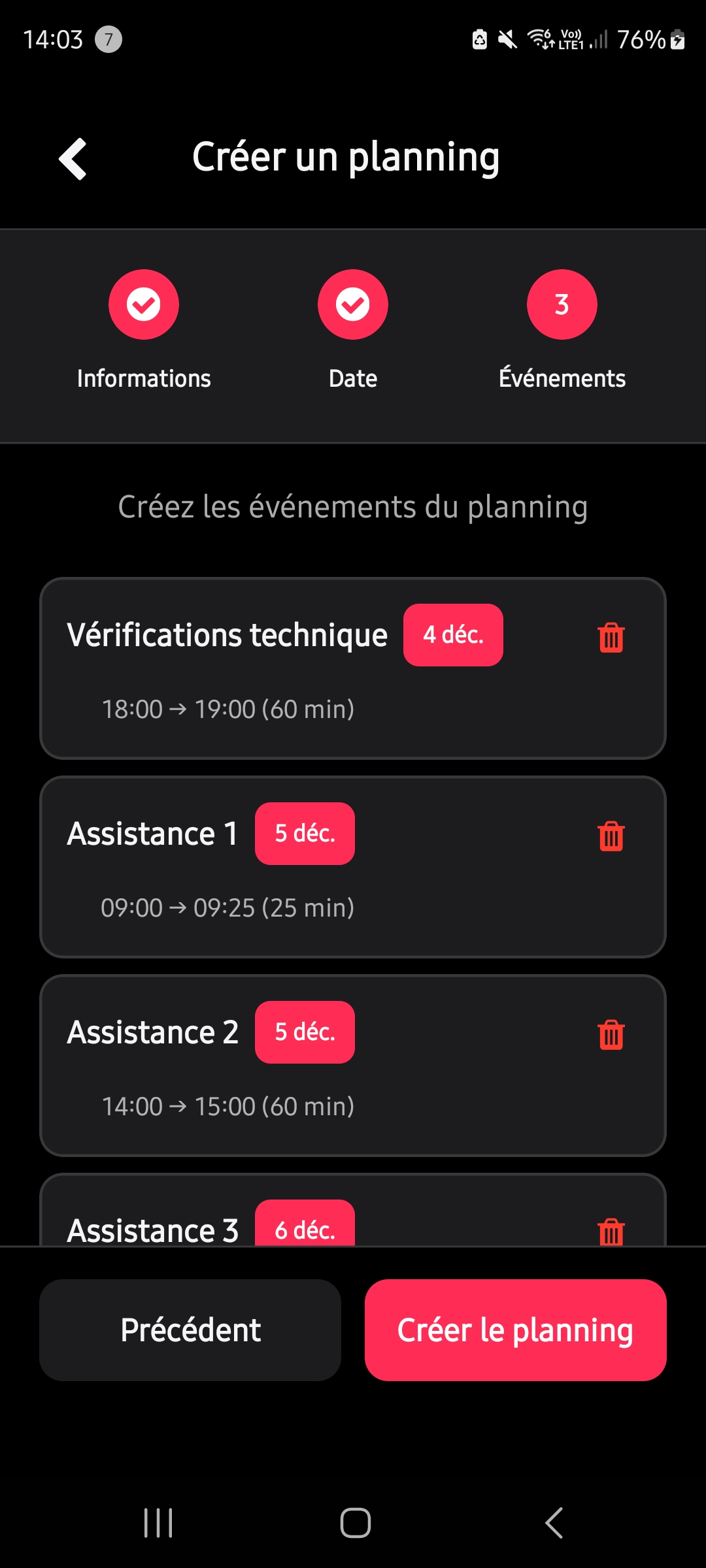Tap the Précédent button

coord(190,1330)
